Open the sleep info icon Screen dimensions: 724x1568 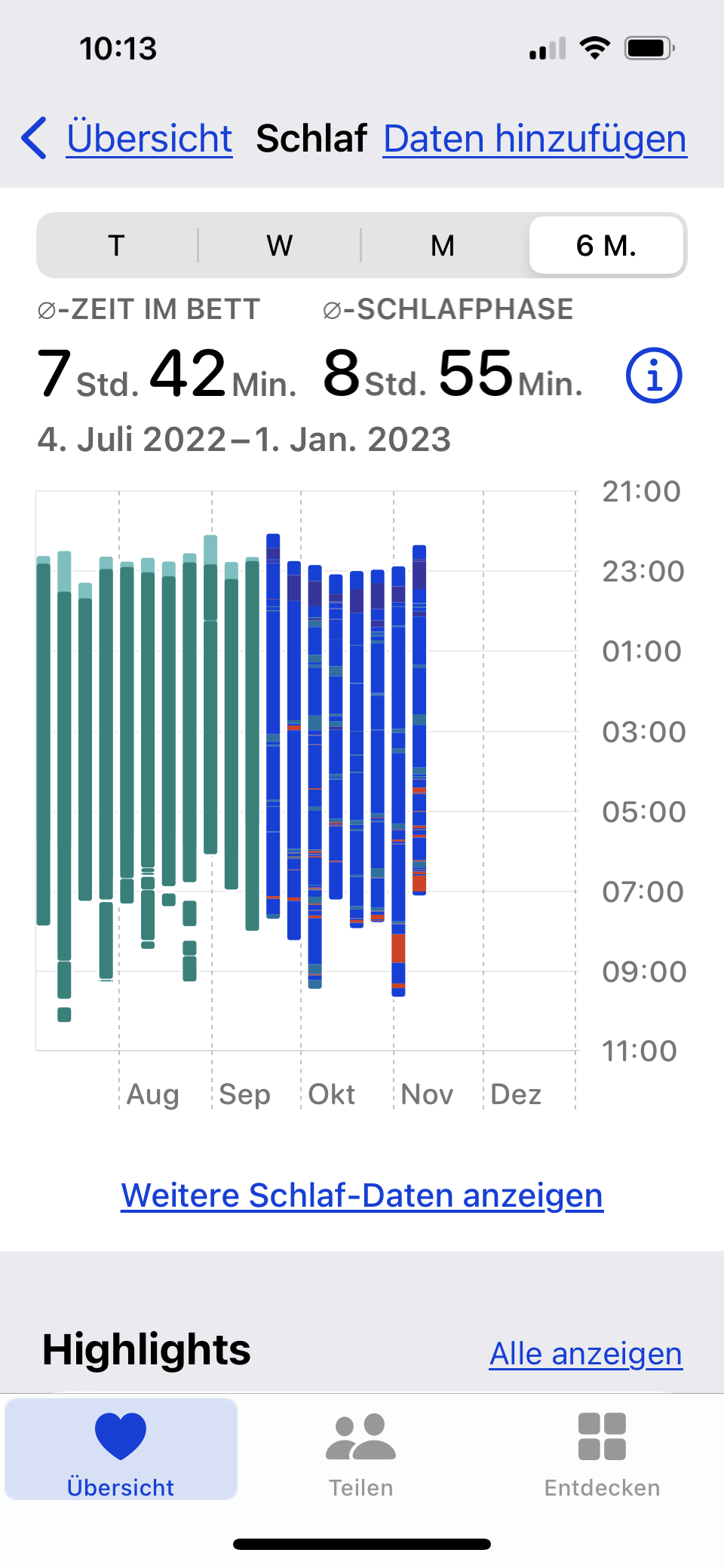pos(654,376)
